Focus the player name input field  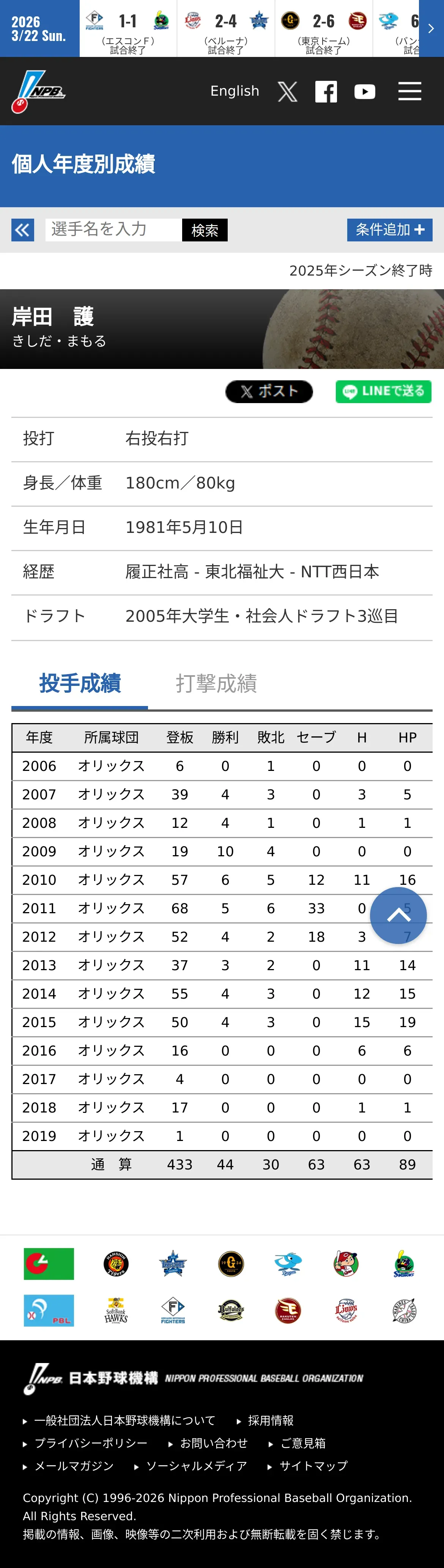pyautogui.click(x=114, y=230)
